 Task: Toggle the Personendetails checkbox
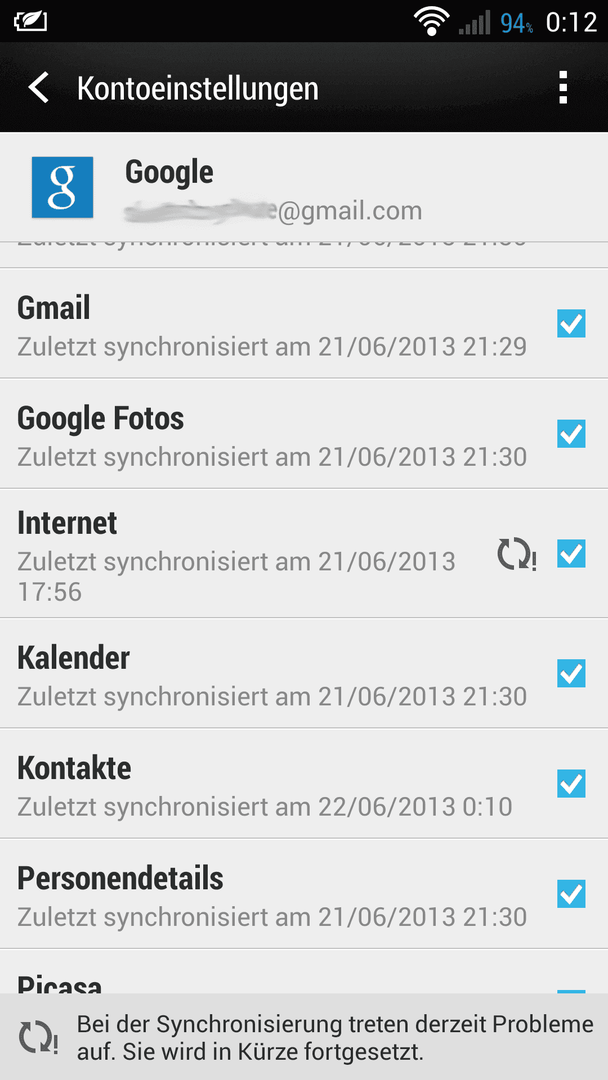point(571,894)
